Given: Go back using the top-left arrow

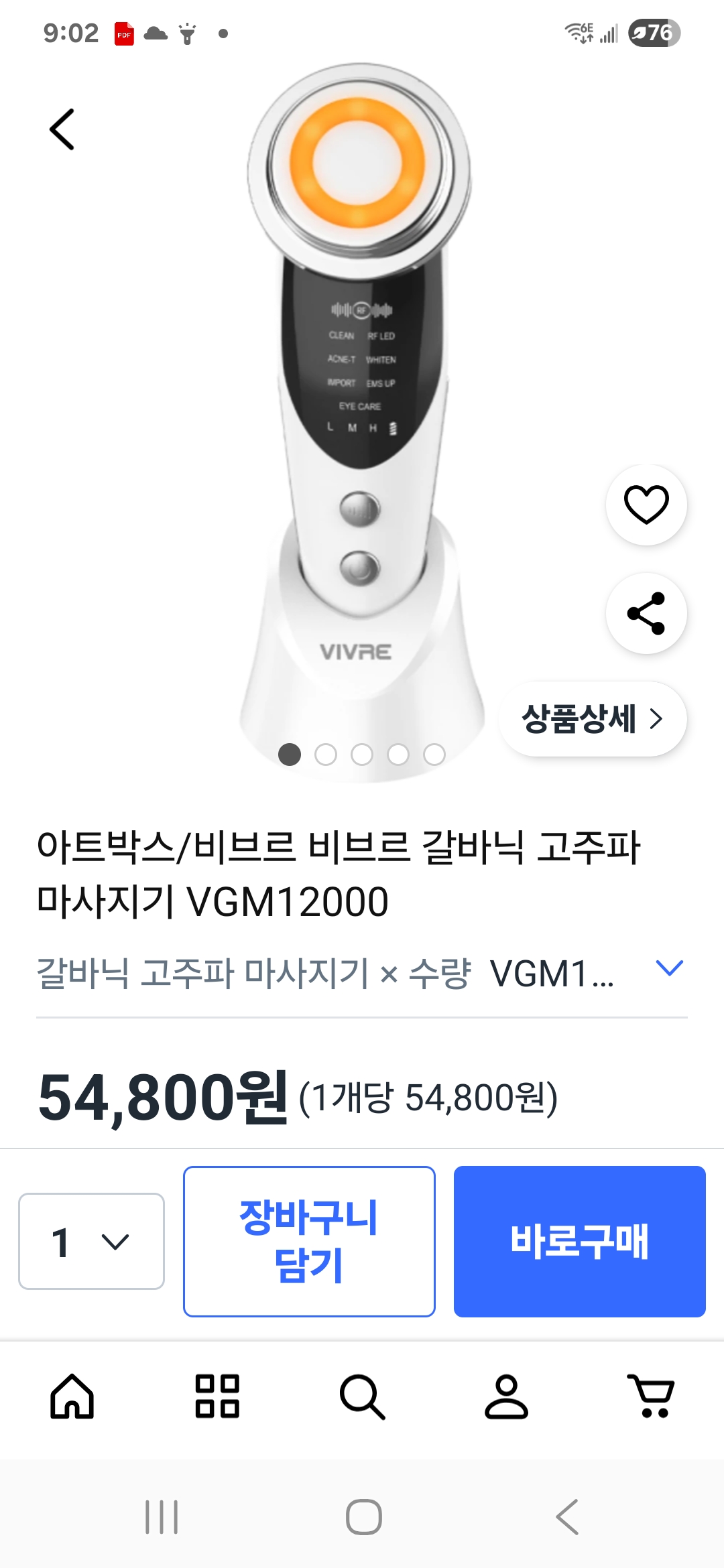Looking at the screenshot, I should (62, 129).
